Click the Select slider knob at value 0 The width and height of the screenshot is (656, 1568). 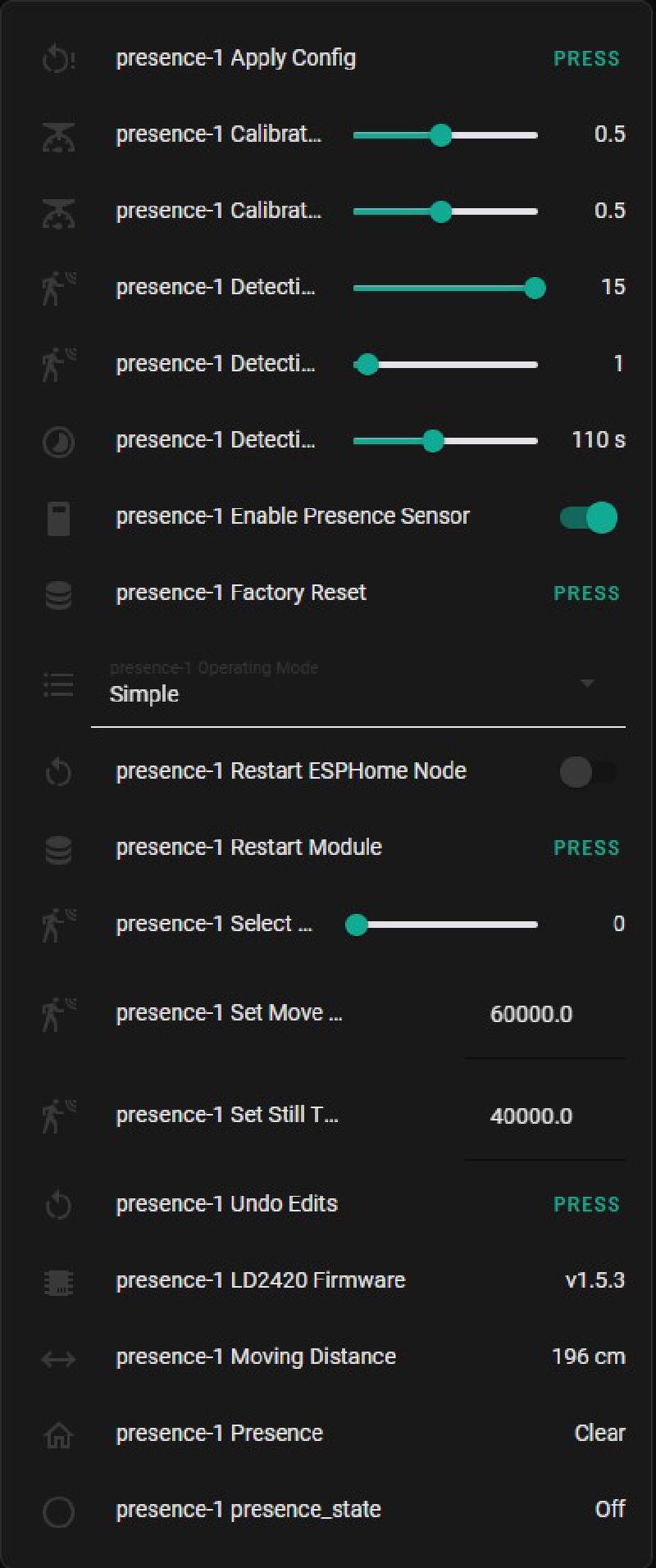pyautogui.click(x=357, y=925)
